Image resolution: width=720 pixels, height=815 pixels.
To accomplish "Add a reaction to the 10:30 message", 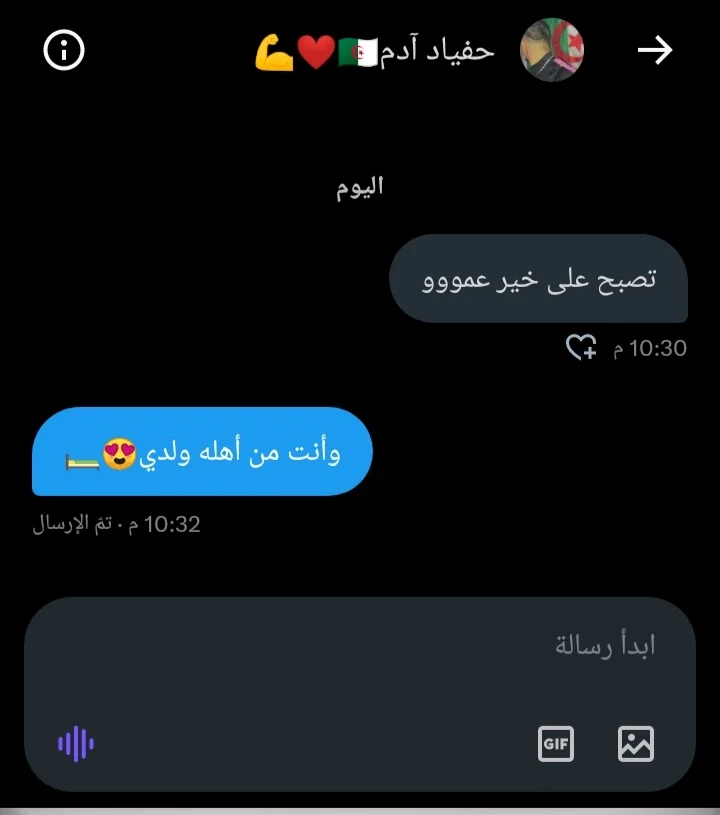I will coord(581,348).
